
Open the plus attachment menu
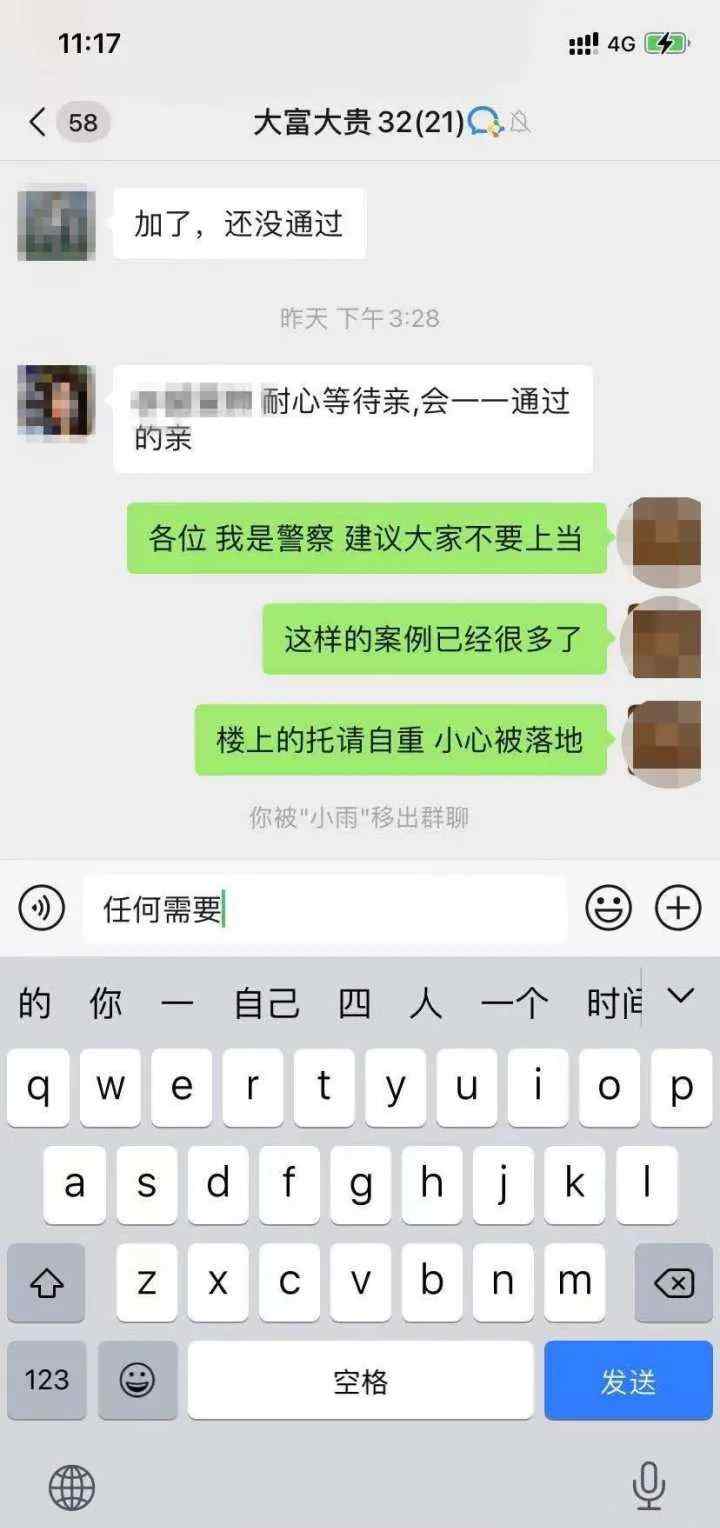pyautogui.click(x=678, y=909)
